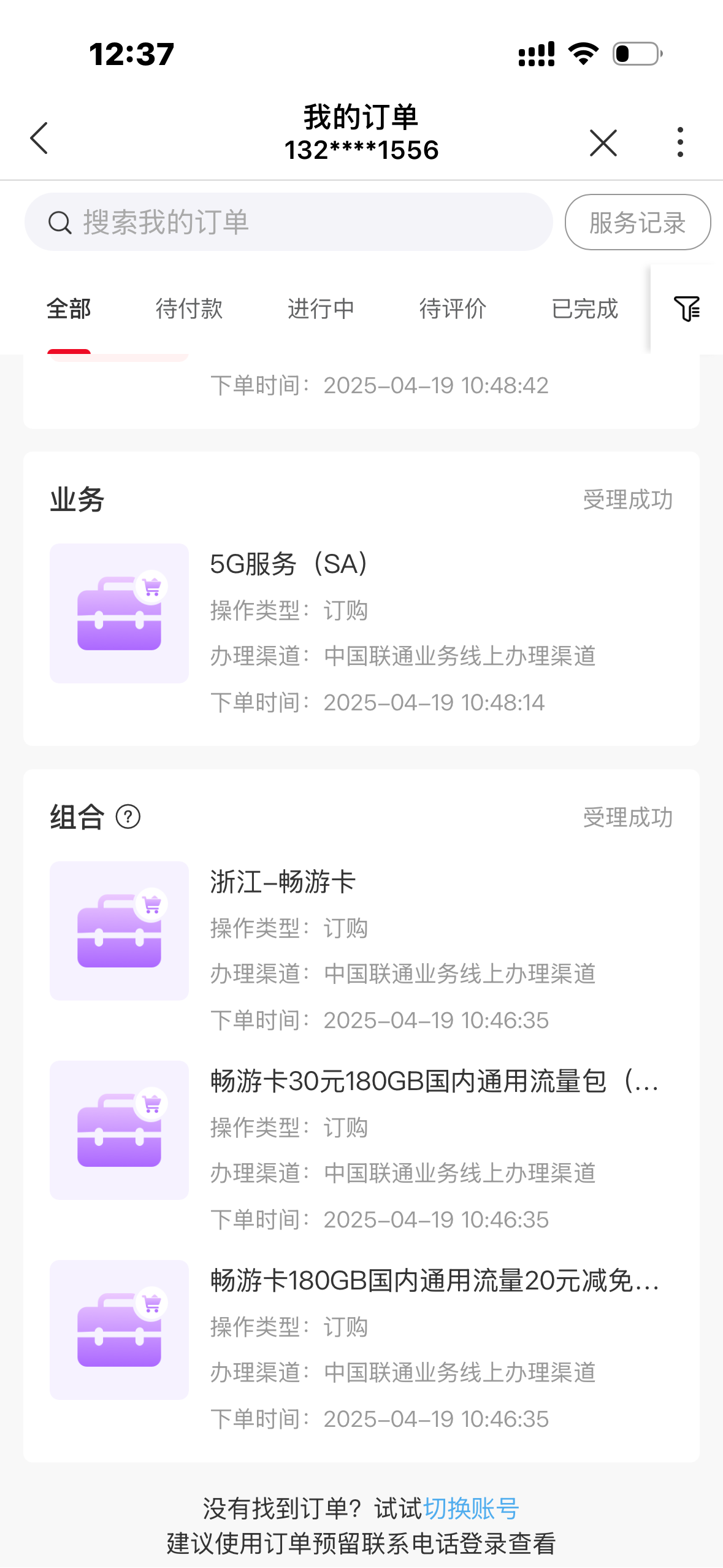Viewport: 723px width, 1568px height.
Task: Tap the 切换账号 link
Action: [472, 1508]
